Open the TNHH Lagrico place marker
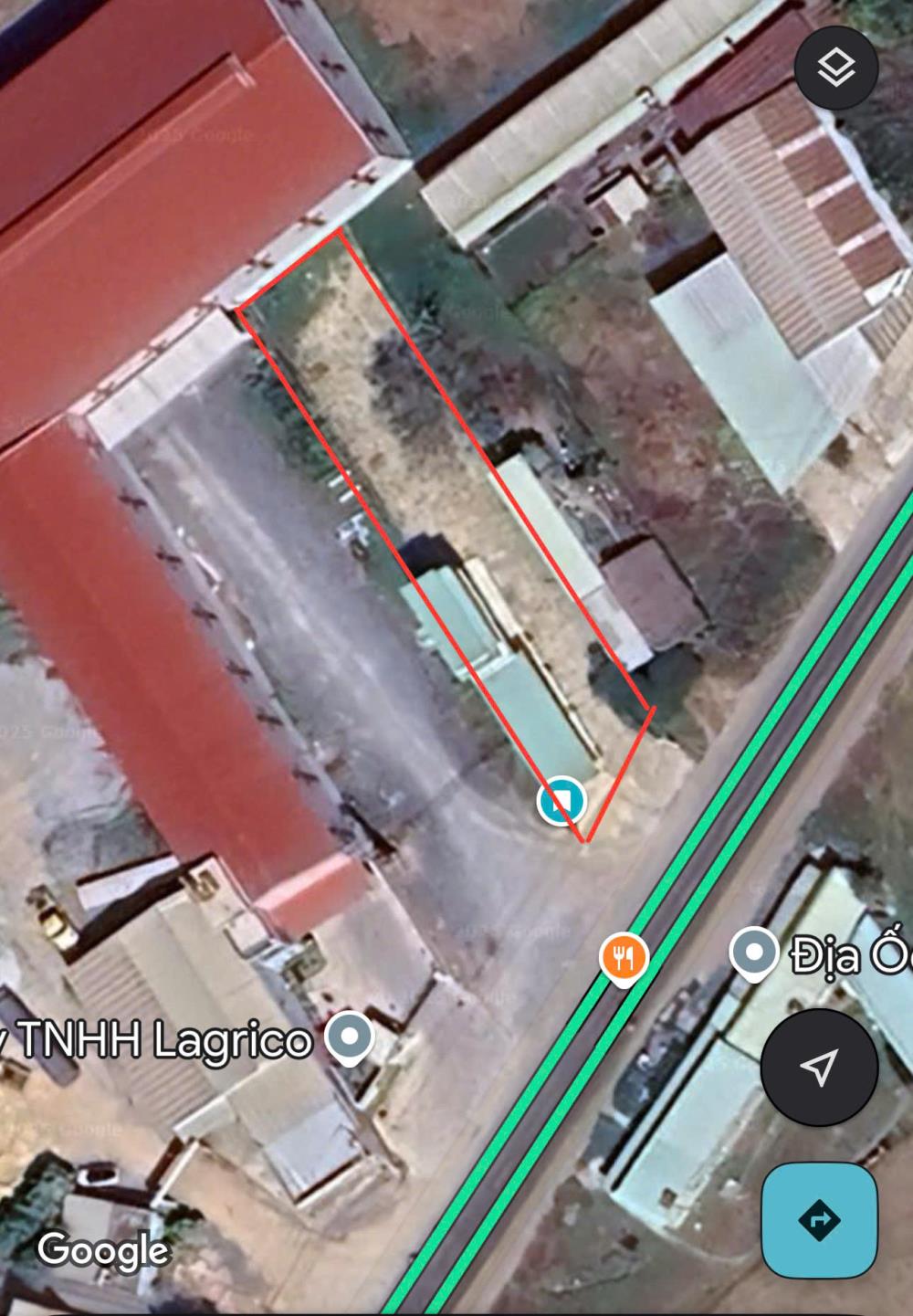The height and width of the screenshot is (1316, 913). 350,1038
